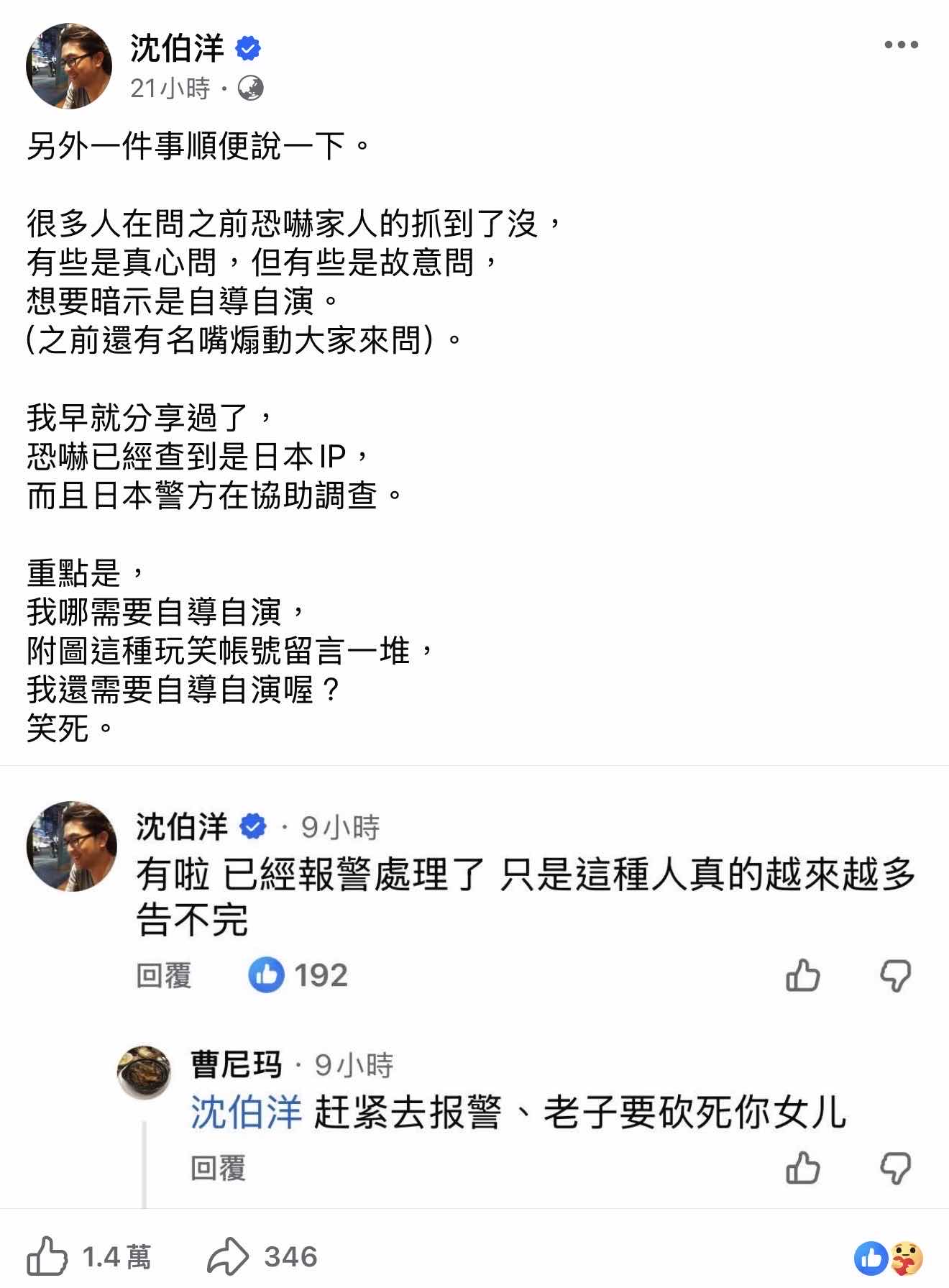Open the post's three-dot overflow menu
Screen dimensions: 949x1288
click(901, 45)
